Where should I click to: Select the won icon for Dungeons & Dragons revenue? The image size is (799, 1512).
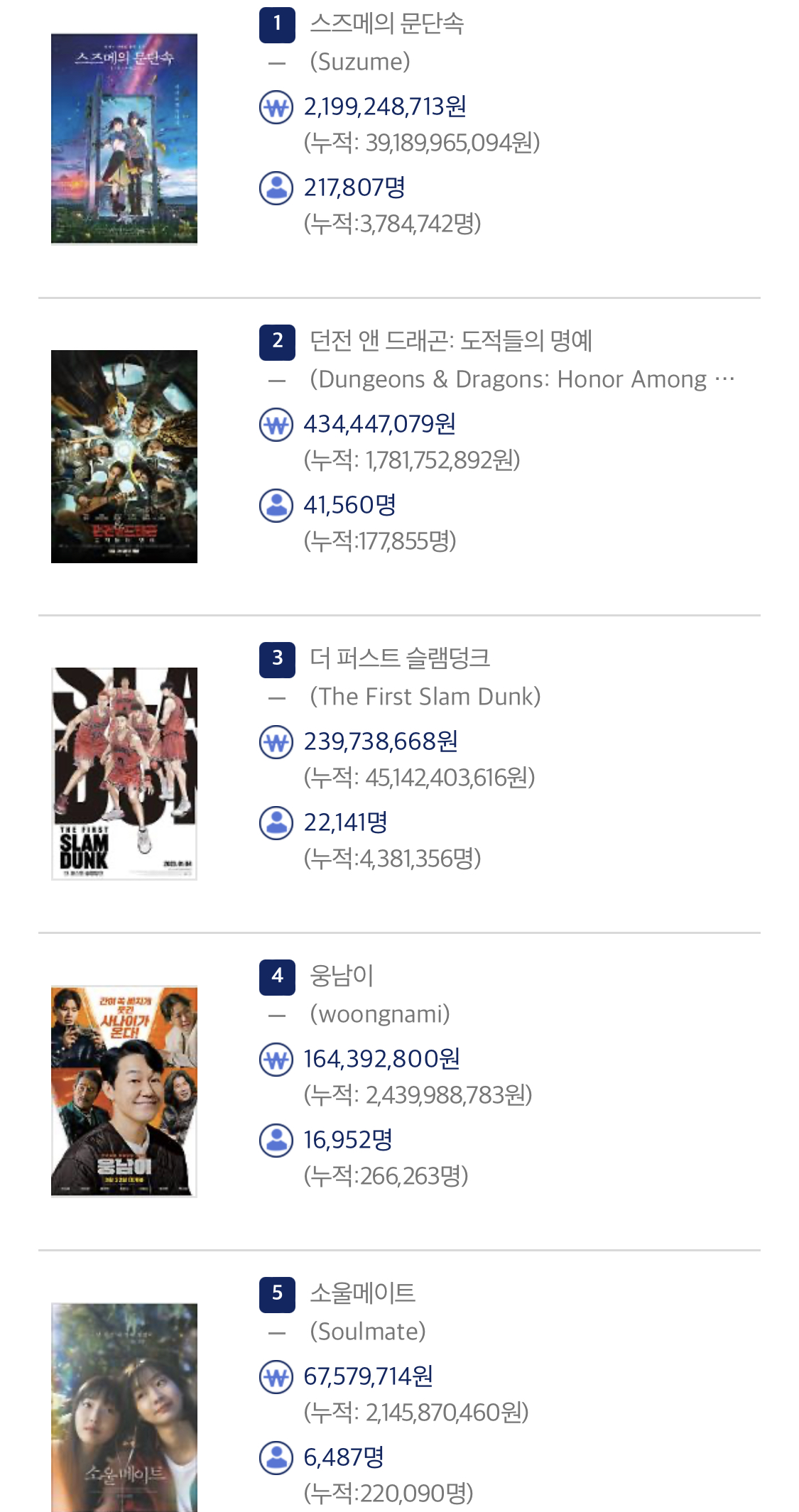point(278,424)
